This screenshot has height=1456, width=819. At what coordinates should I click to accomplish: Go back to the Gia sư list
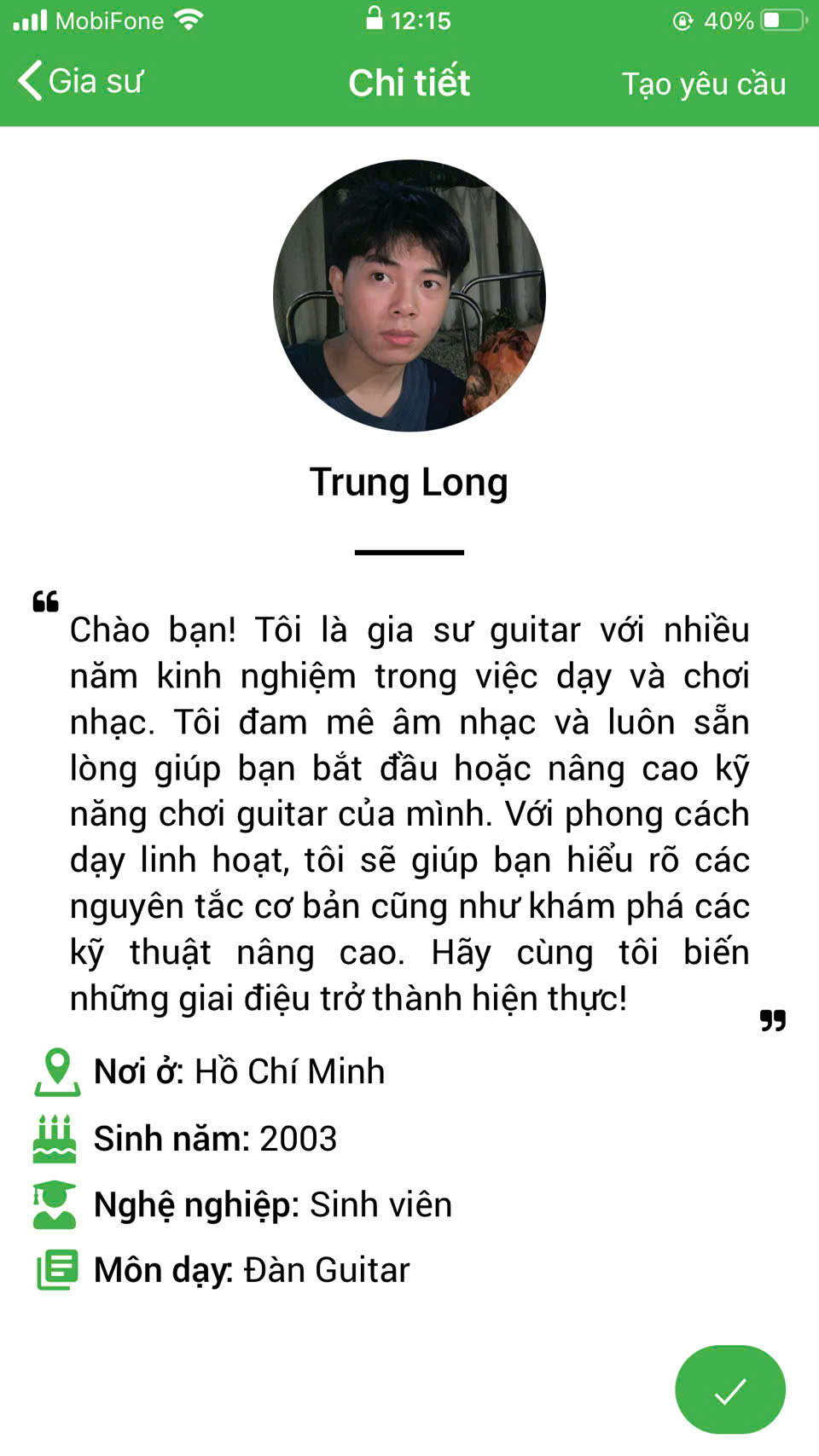coord(81,82)
